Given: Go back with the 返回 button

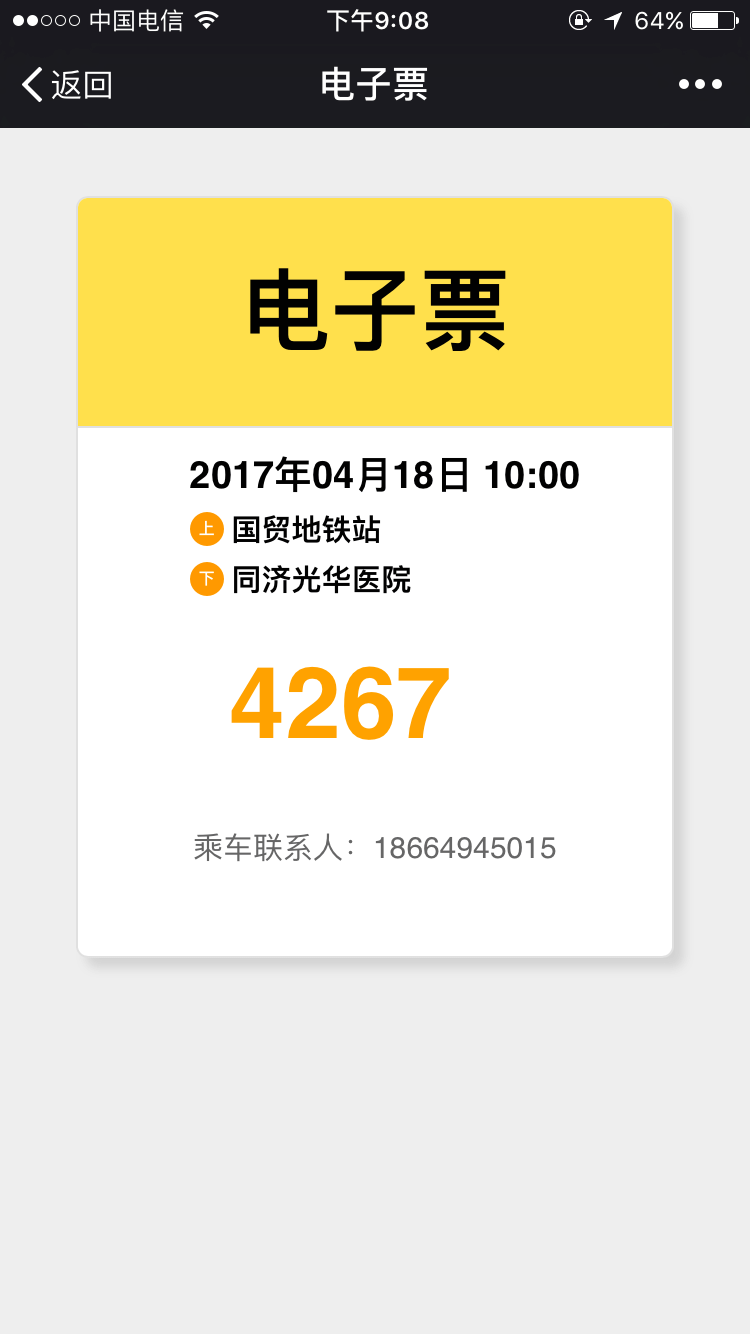Looking at the screenshot, I should (67, 85).
